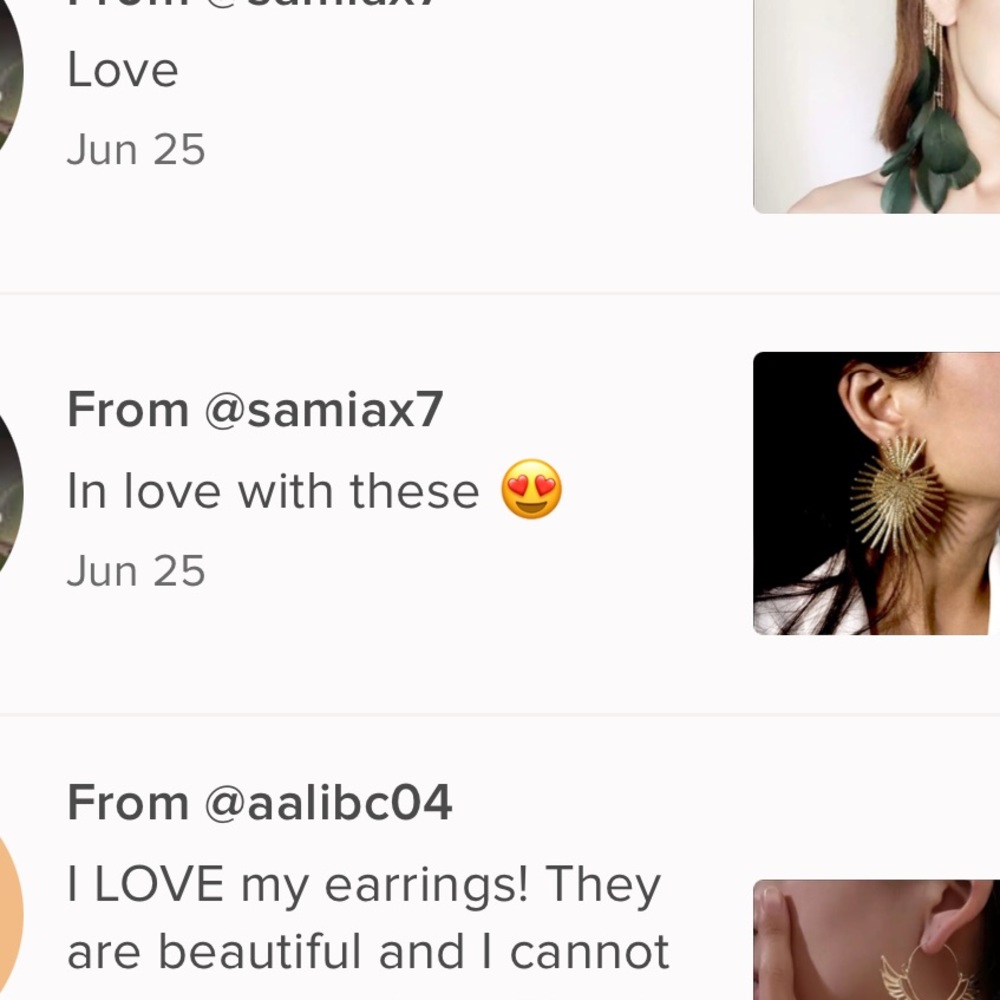View the gold sunburst earrings photo
Screen dimensions: 1000x1000
coord(876,493)
